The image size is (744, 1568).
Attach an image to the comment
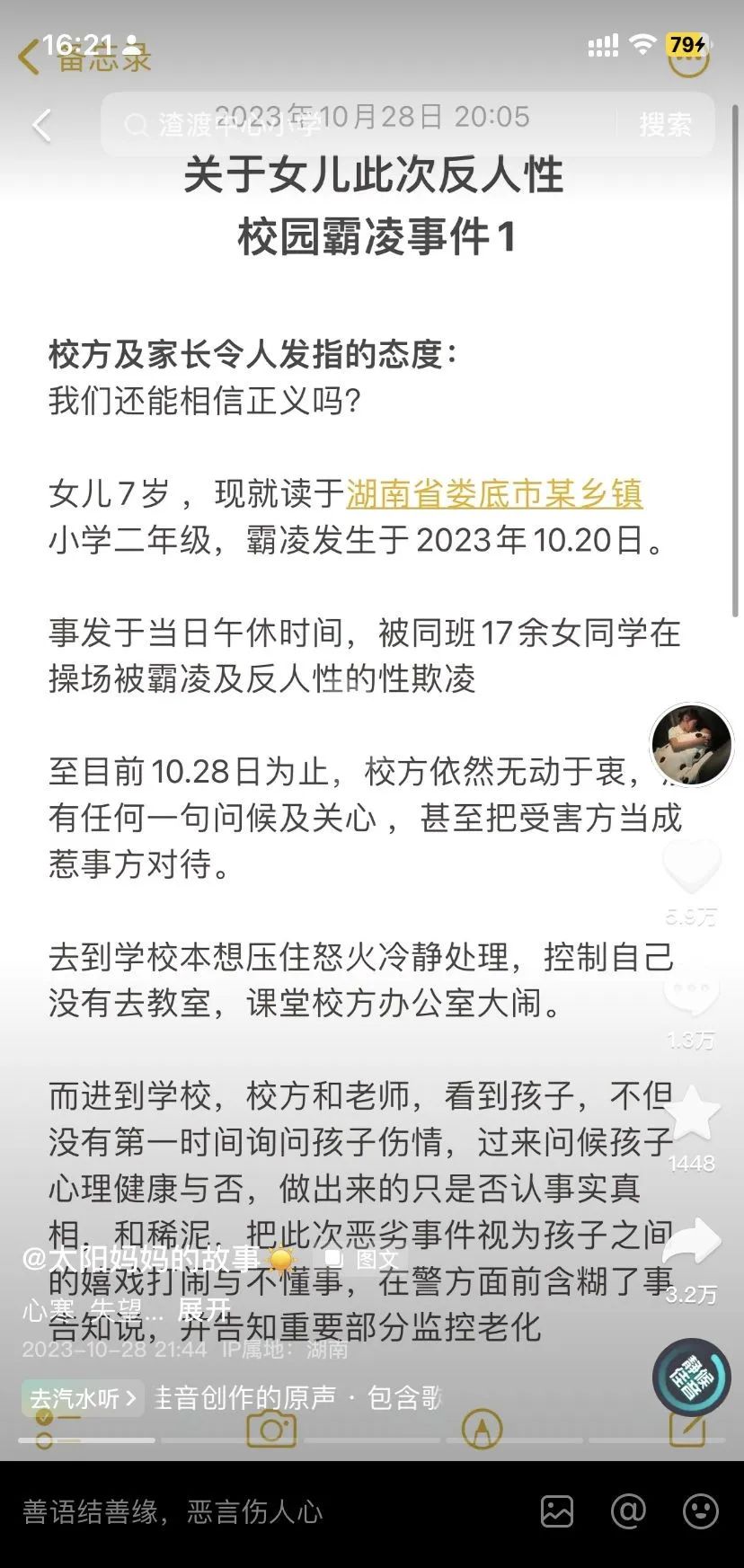[557, 1512]
